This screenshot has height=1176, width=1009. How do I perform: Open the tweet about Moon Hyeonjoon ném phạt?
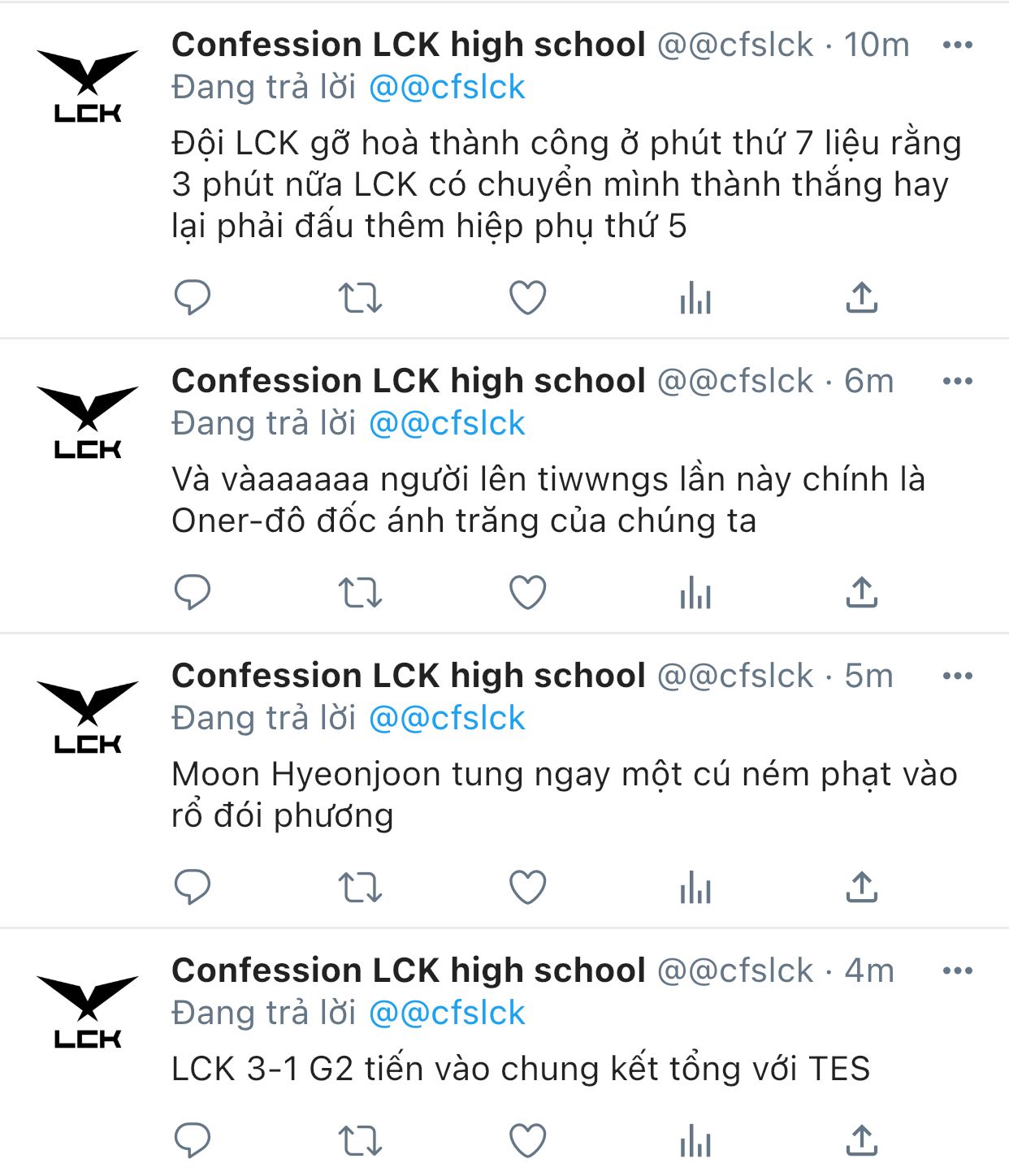pyautogui.click(x=565, y=794)
